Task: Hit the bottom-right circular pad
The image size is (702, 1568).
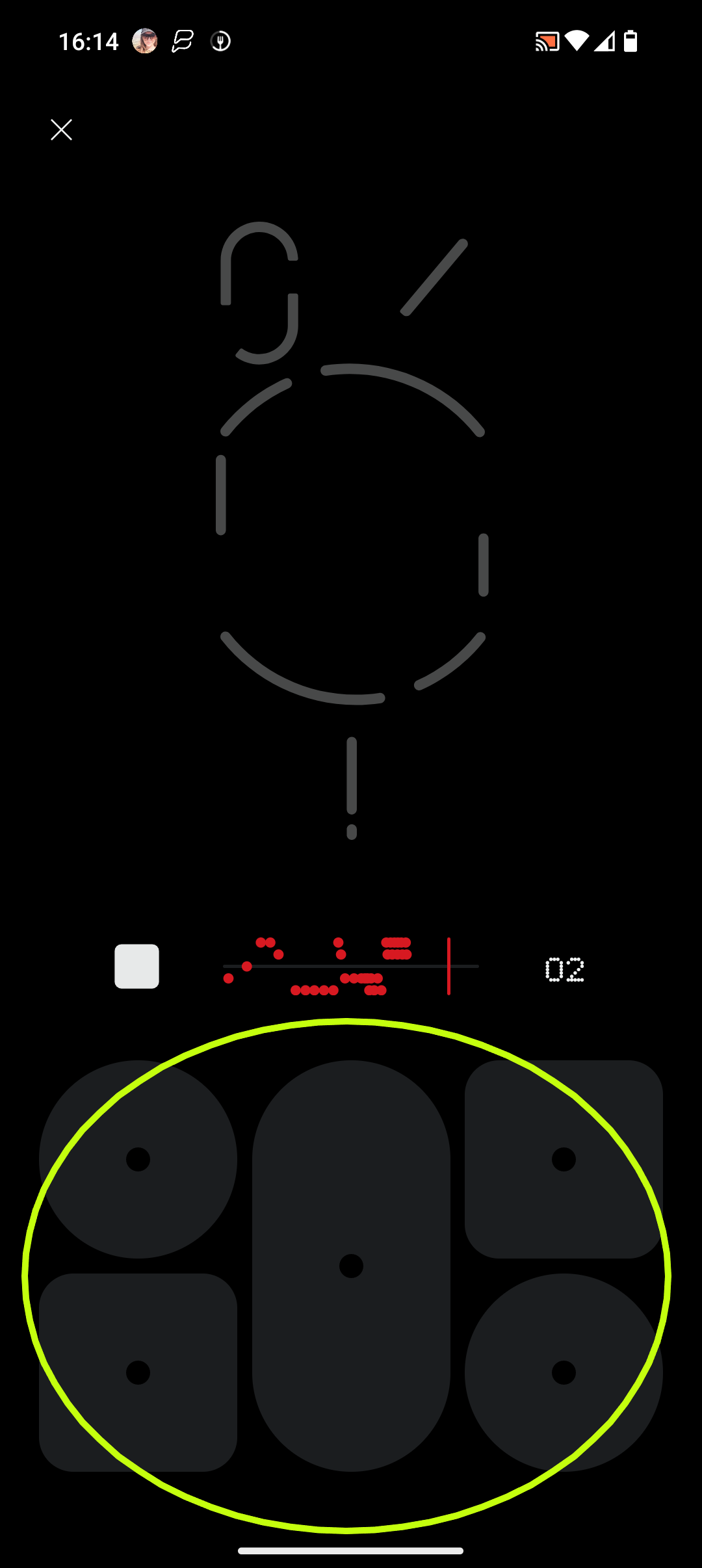Action: 564,1372
